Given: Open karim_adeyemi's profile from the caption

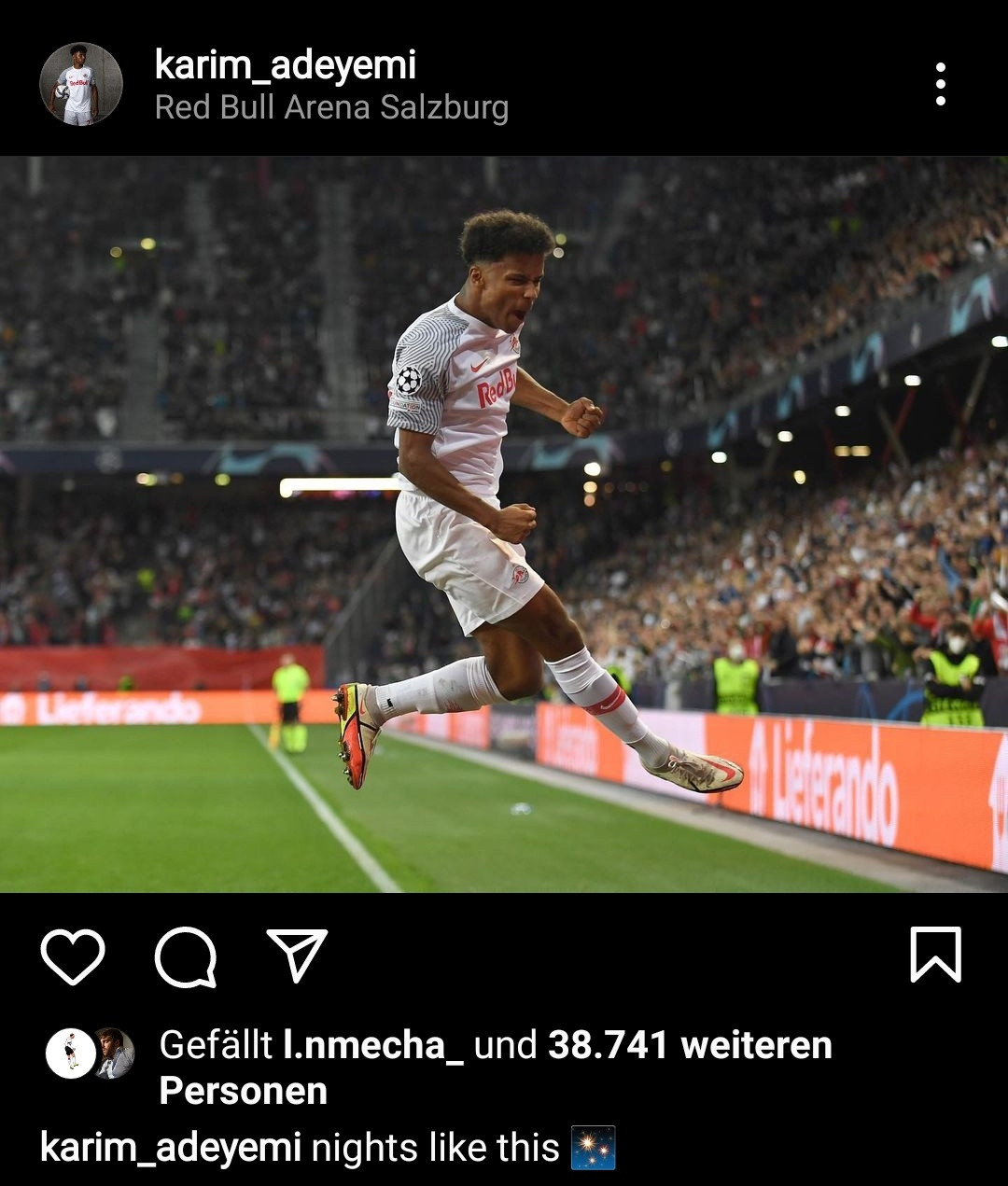Looking at the screenshot, I should point(171,1148).
